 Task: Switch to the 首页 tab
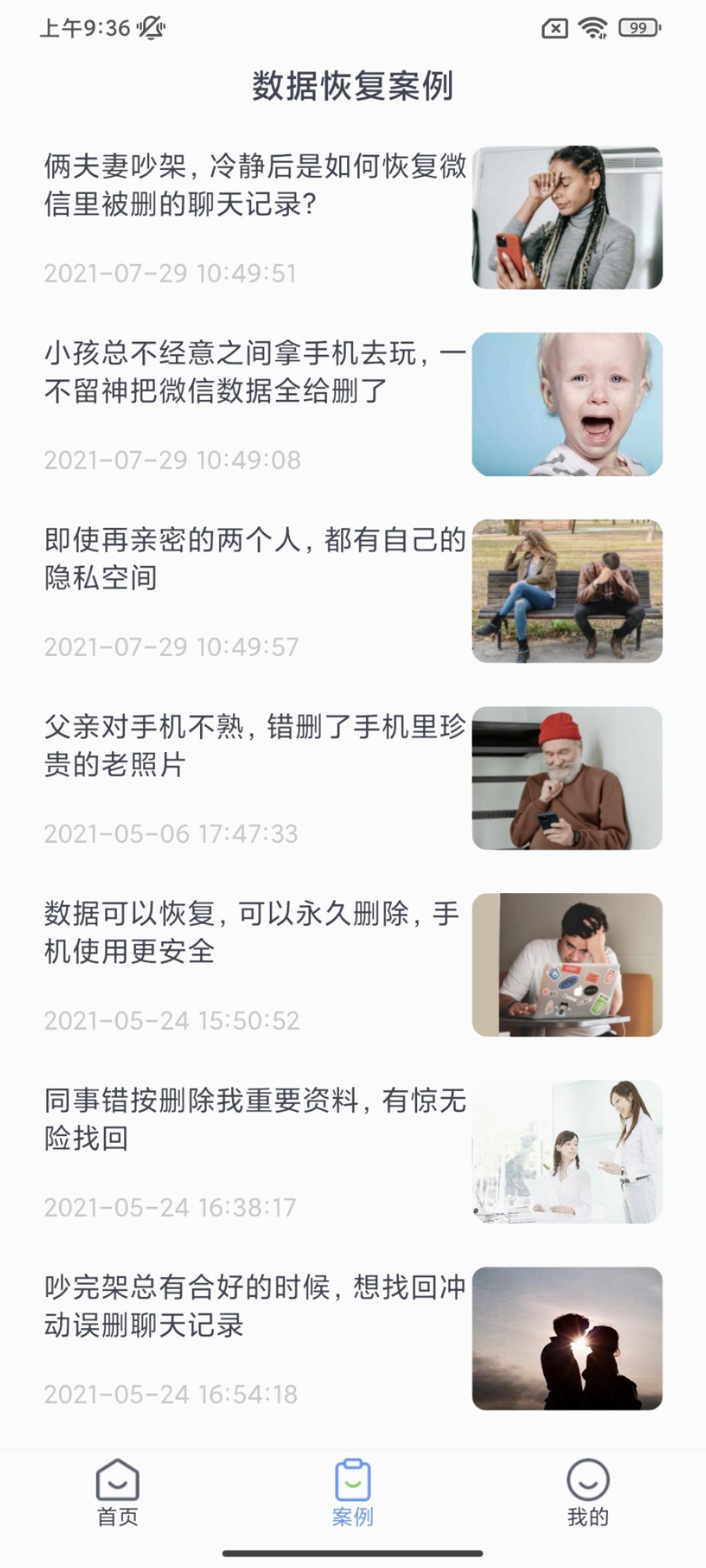[118, 1492]
